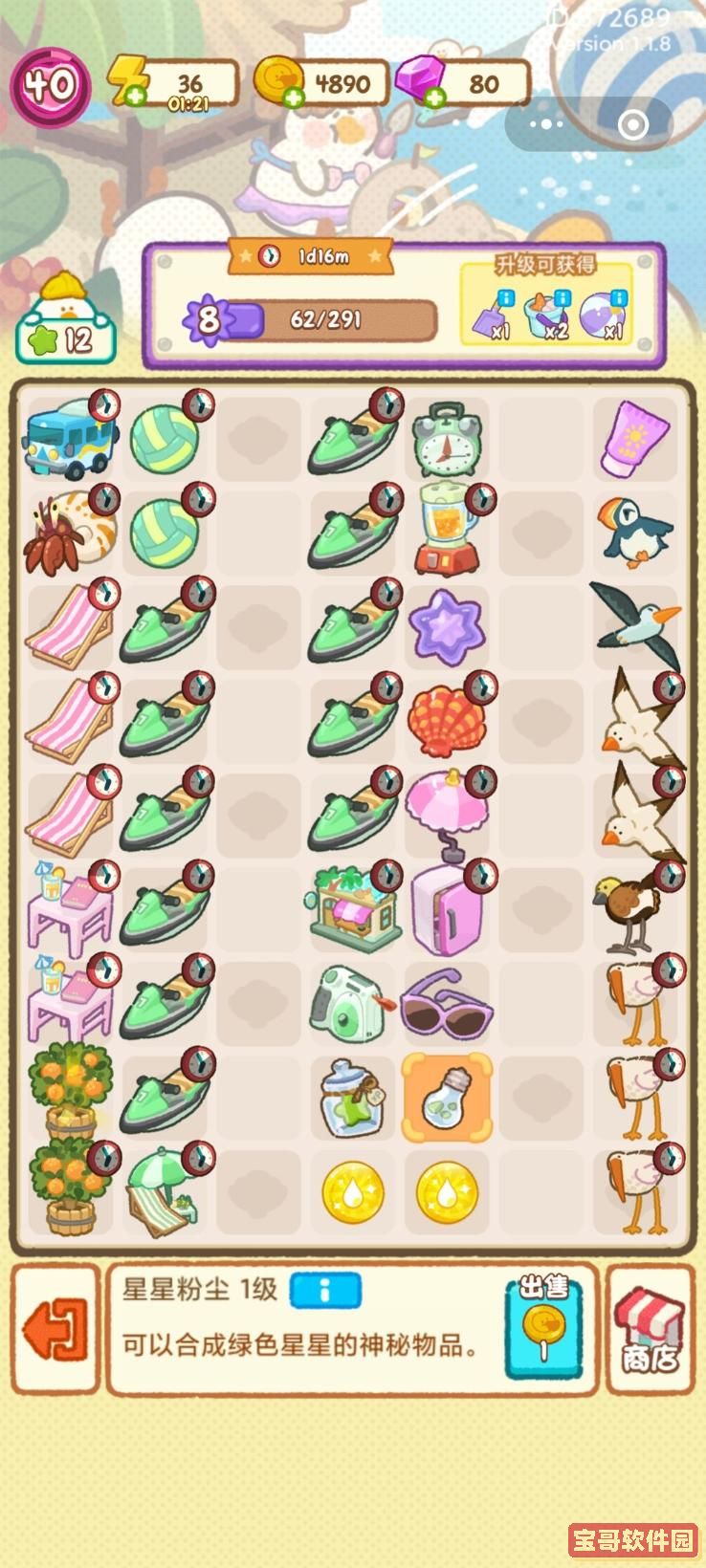The width and height of the screenshot is (706, 1568).
Task: Exit the board with the orange arrow
Action: [x=55, y=1329]
